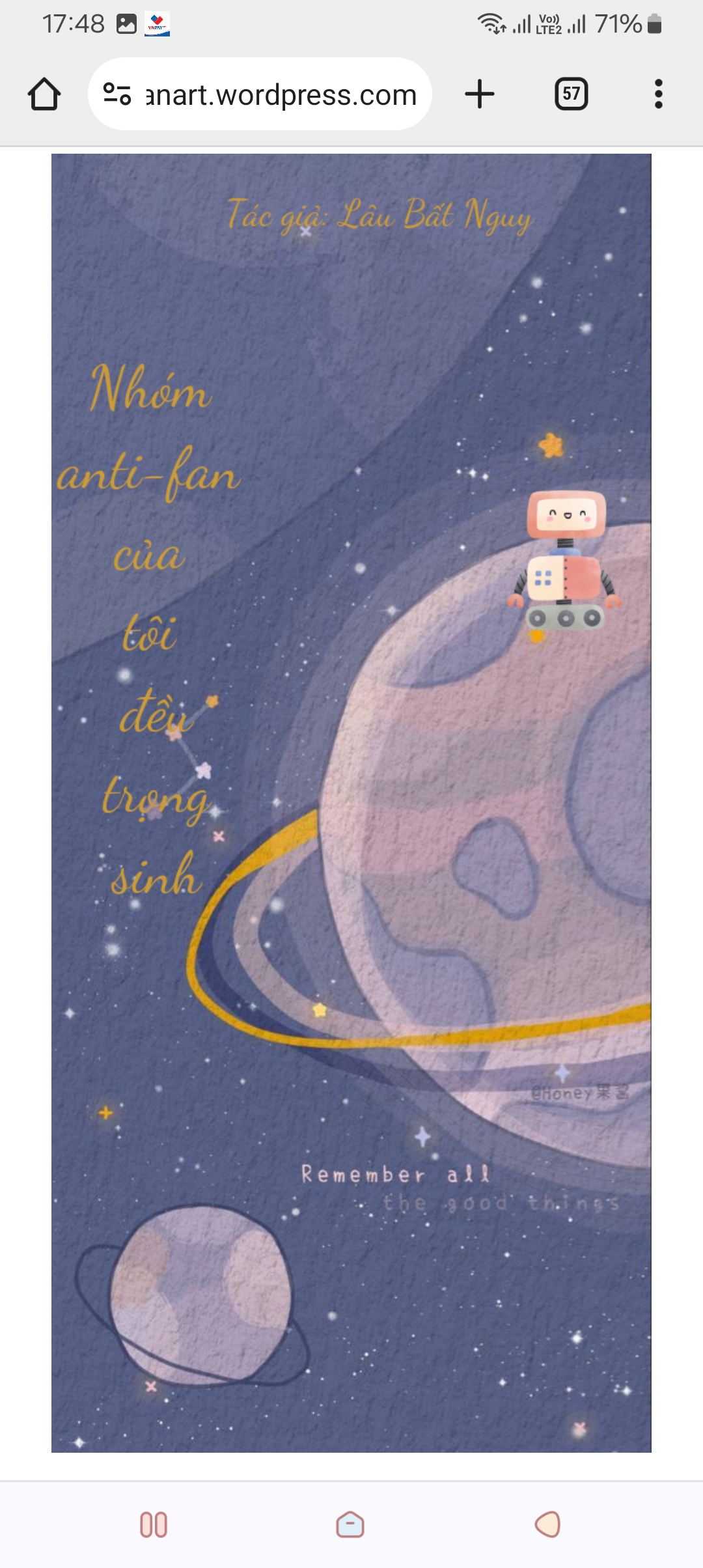Image resolution: width=703 pixels, height=1568 pixels.
Task: View site information icon in address bar
Action: coord(117,94)
